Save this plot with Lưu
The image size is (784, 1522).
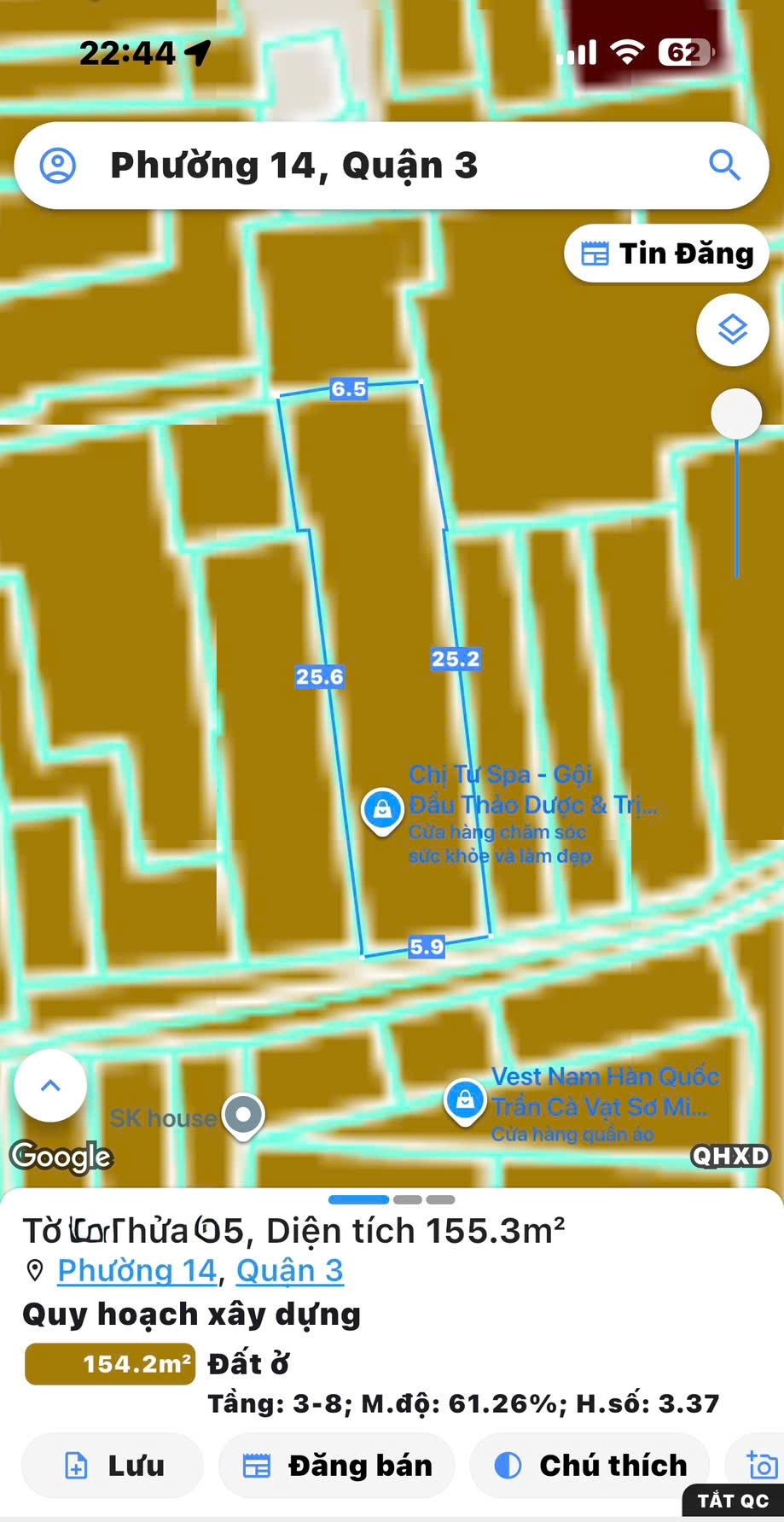(x=113, y=1466)
